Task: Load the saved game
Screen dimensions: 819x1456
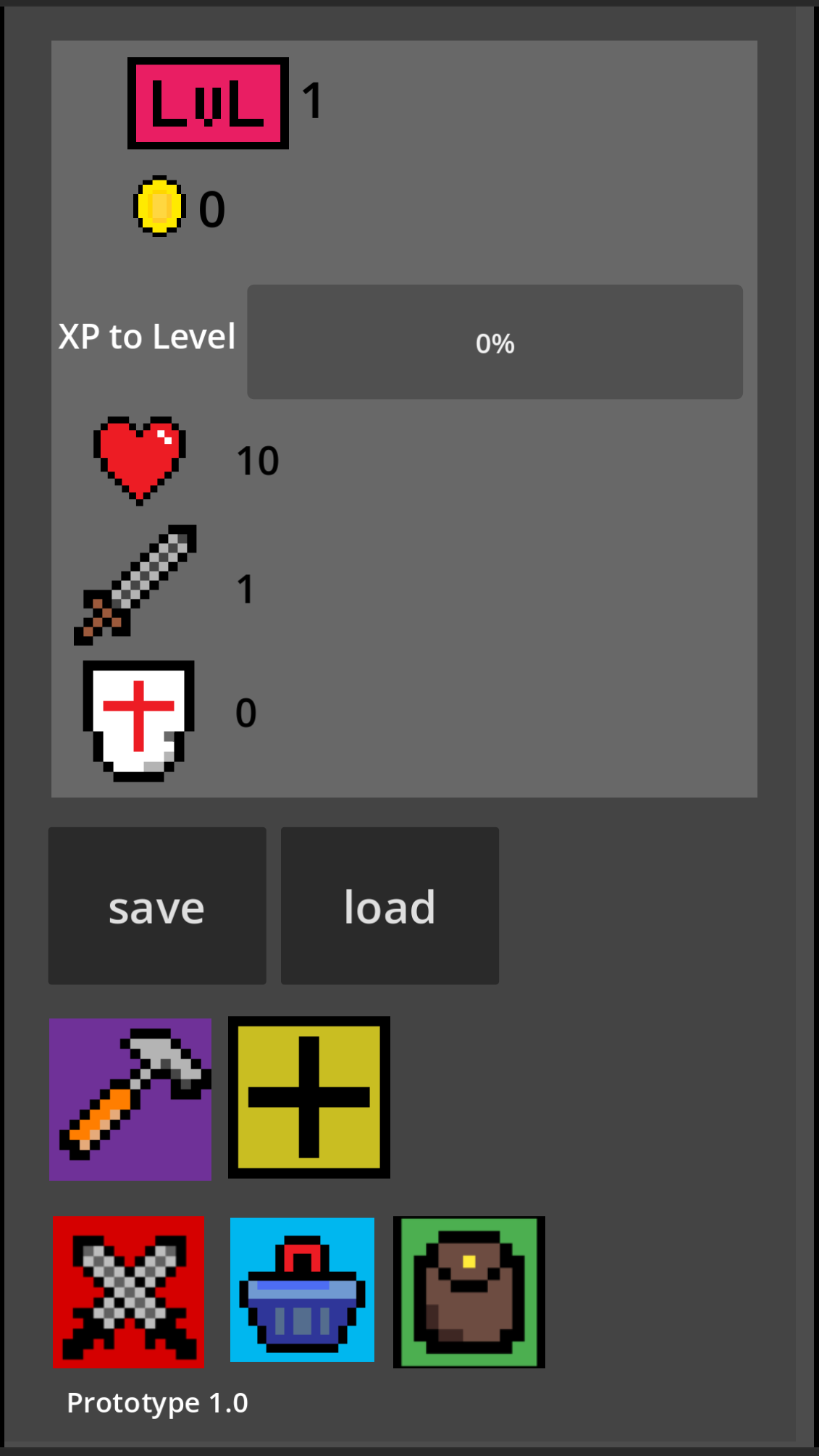Action: tap(390, 905)
